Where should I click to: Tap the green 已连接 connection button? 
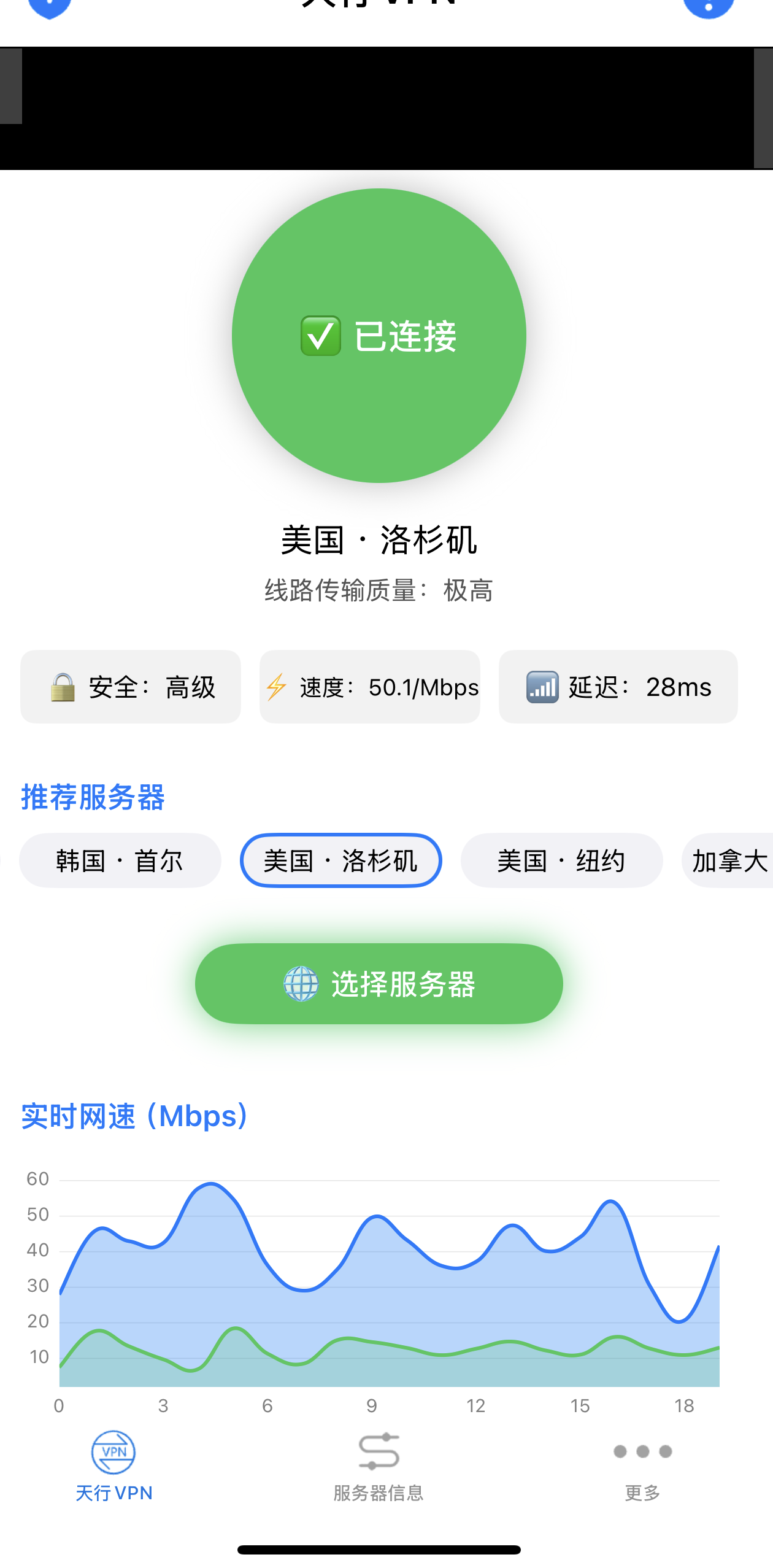379,335
